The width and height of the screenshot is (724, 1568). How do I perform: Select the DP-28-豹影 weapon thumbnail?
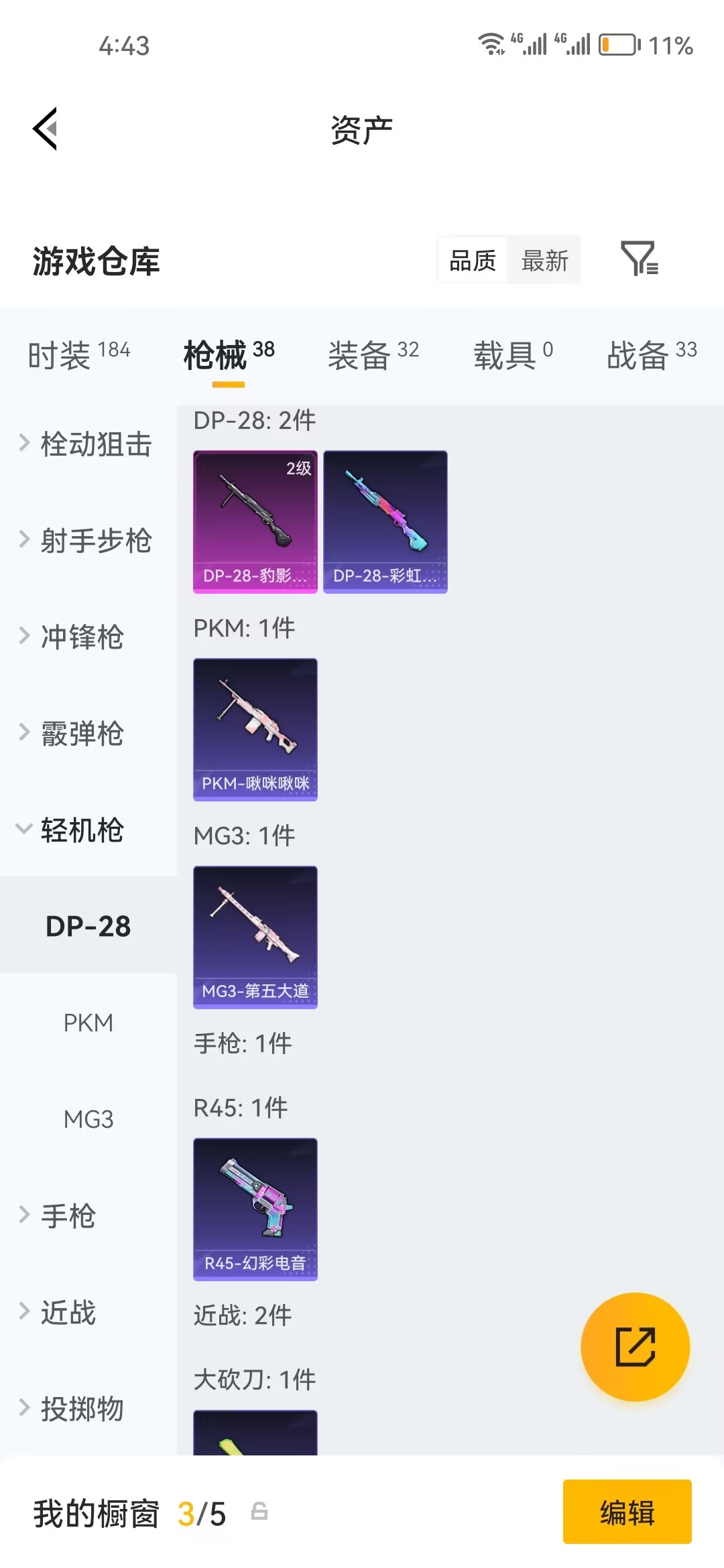(255, 522)
